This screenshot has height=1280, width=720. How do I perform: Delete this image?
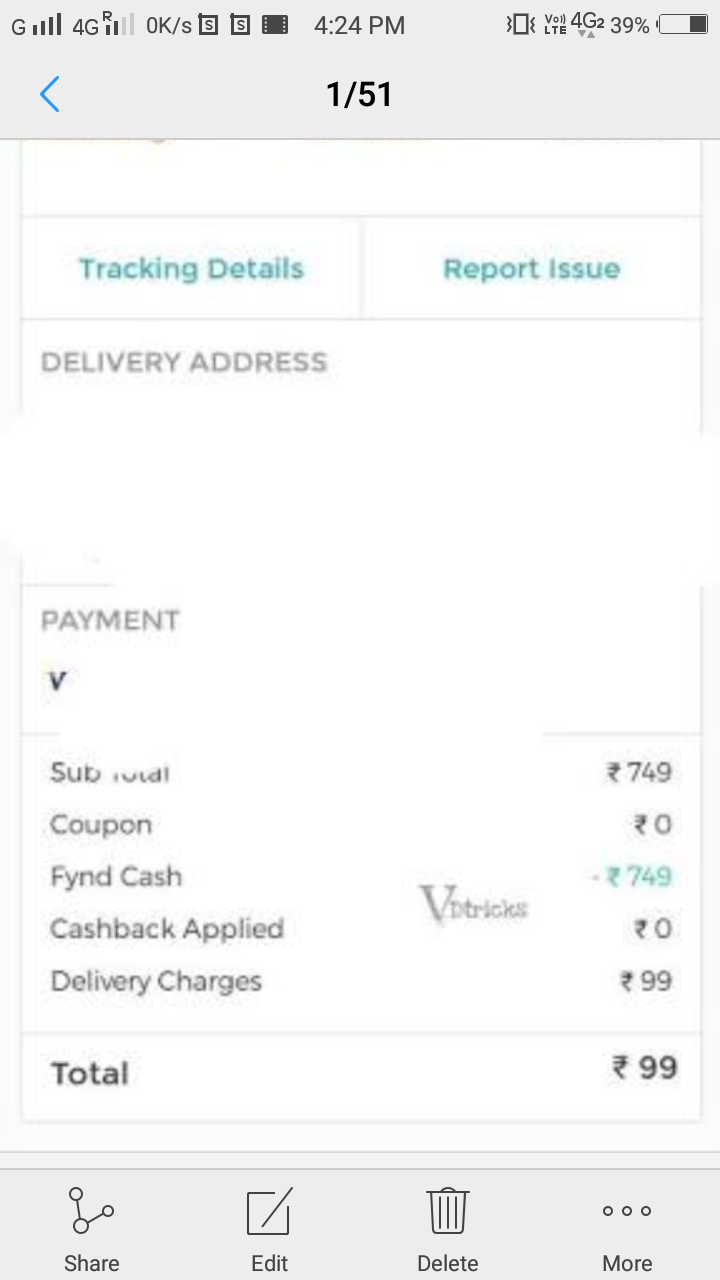point(447,1229)
